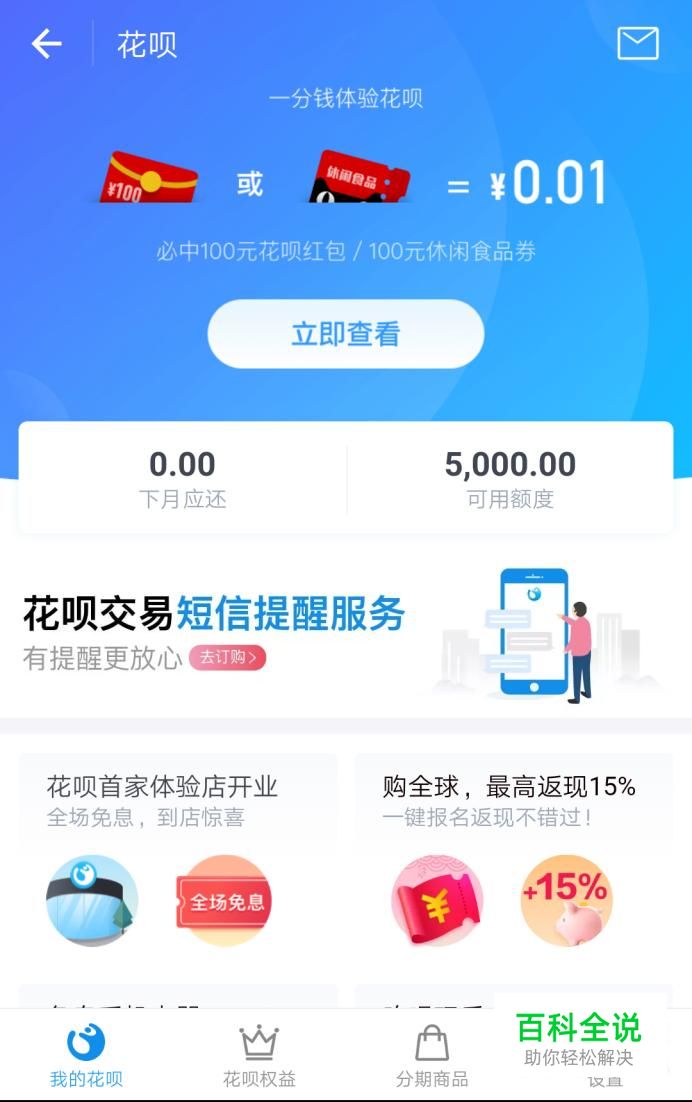Switch to 分期商品 tab
This screenshot has width=692, height=1102.
(x=431, y=1056)
